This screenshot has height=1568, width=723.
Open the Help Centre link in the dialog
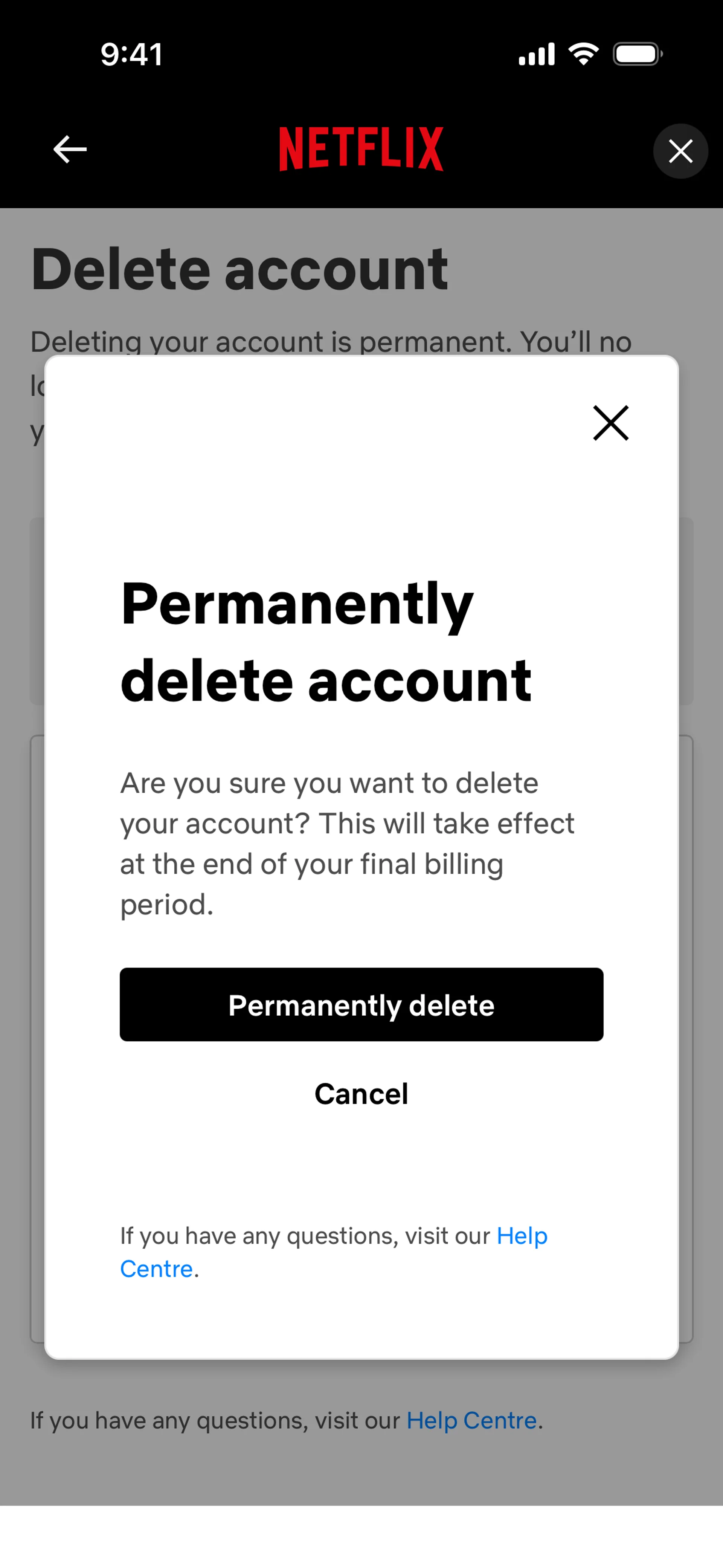pos(522,1236)
